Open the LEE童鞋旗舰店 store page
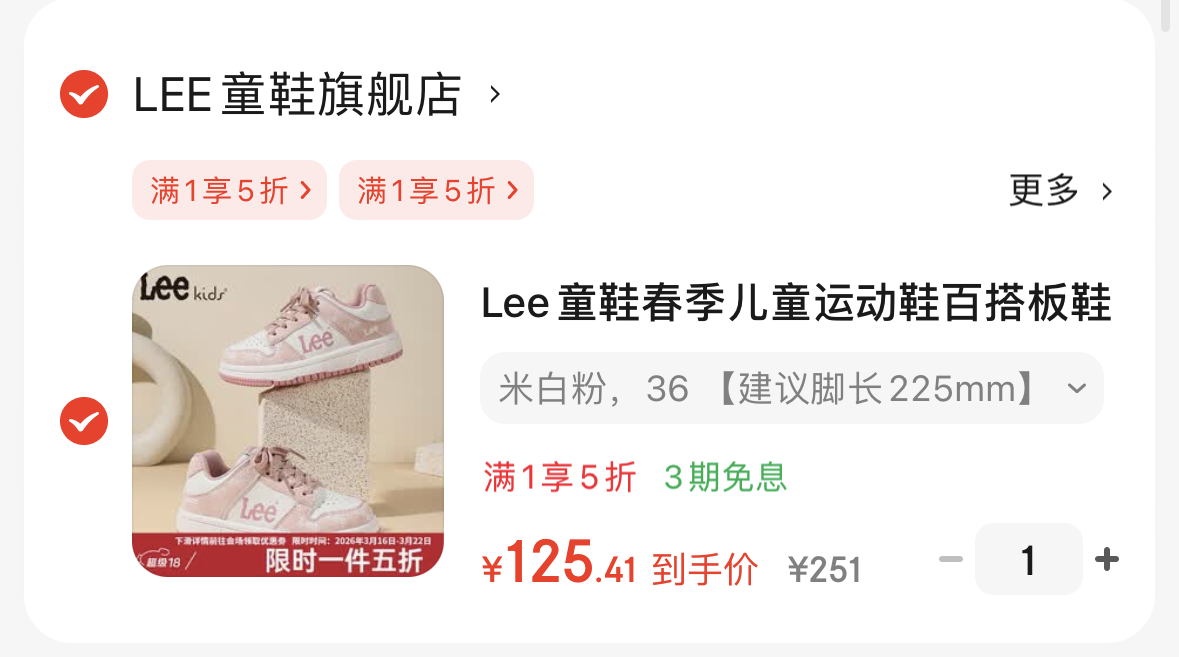The width and height of the screenshot is (1179, 657). (298, 96)
